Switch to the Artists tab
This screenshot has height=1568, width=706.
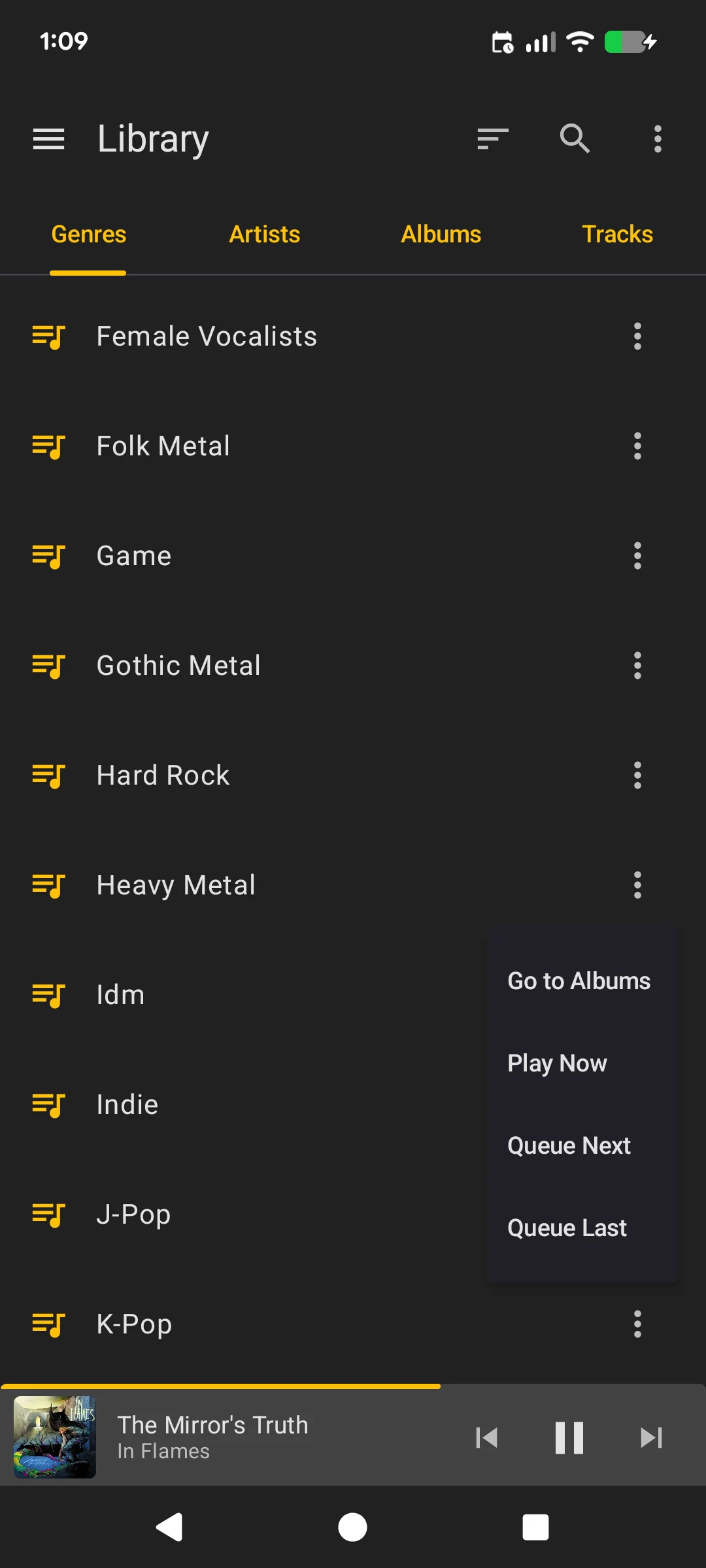pos(264,234)
